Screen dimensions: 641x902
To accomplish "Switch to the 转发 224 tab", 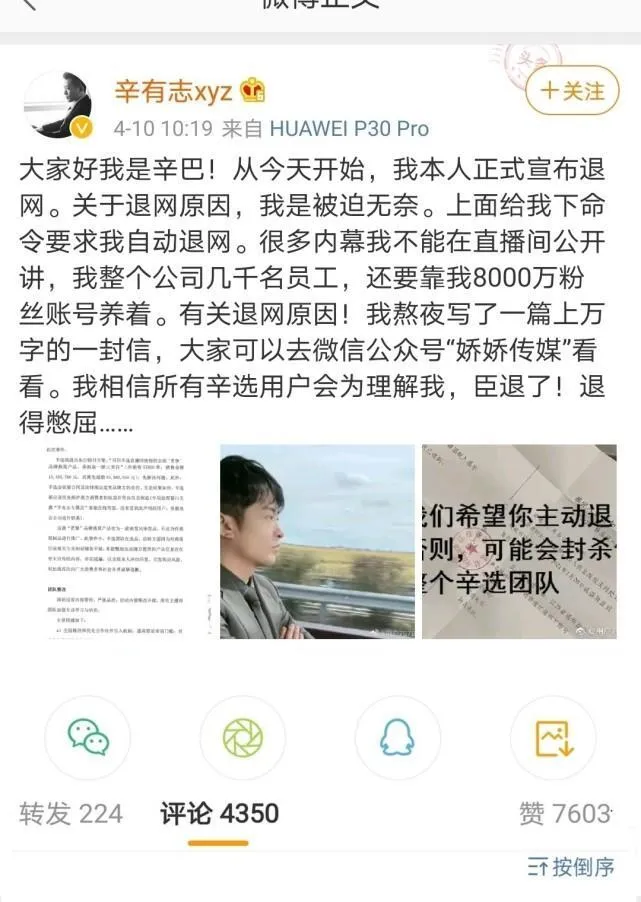I will (x=70, y=813).
